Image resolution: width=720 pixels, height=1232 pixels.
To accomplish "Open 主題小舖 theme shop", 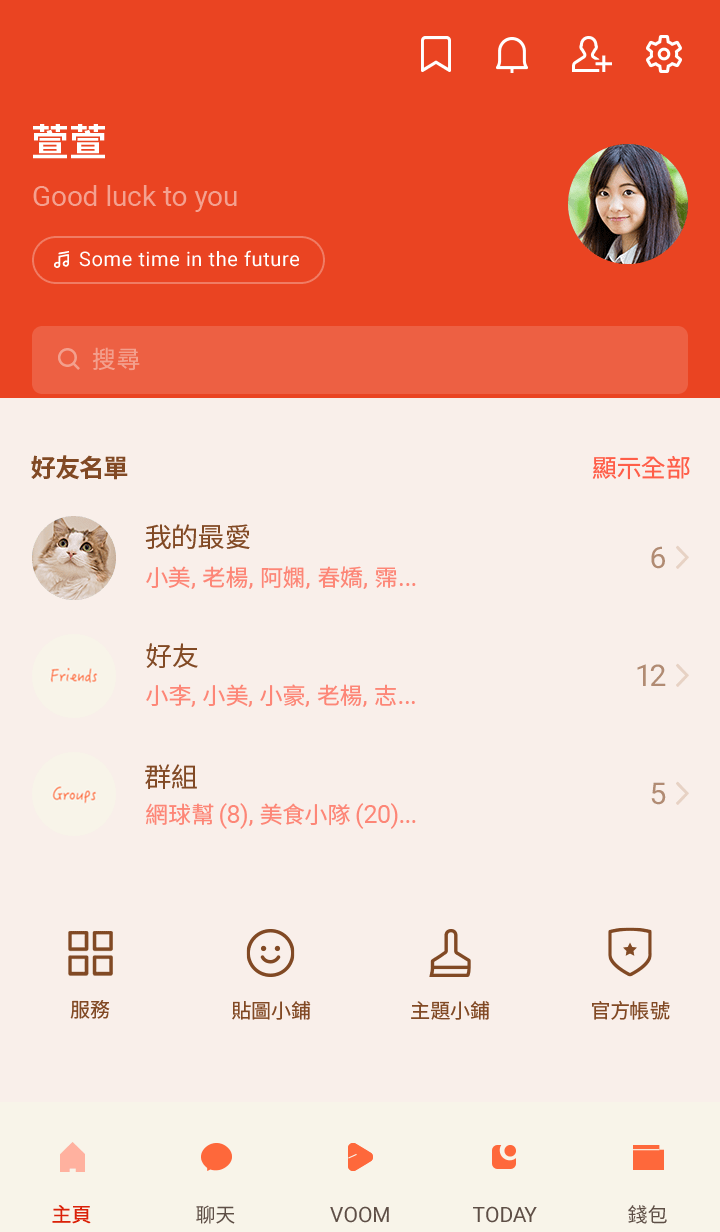I will (x=450, y=975).
